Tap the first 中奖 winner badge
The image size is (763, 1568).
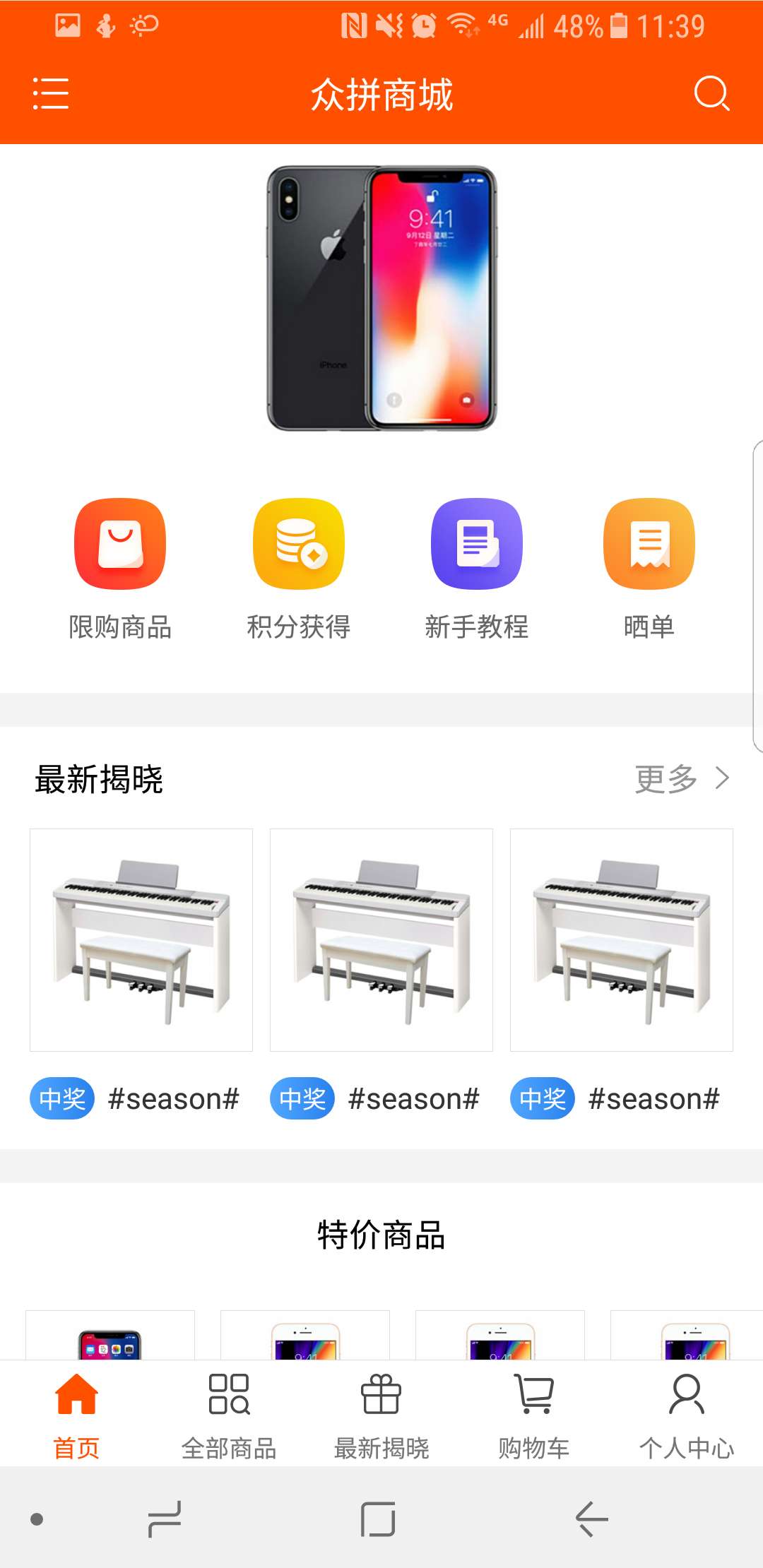61,1099
